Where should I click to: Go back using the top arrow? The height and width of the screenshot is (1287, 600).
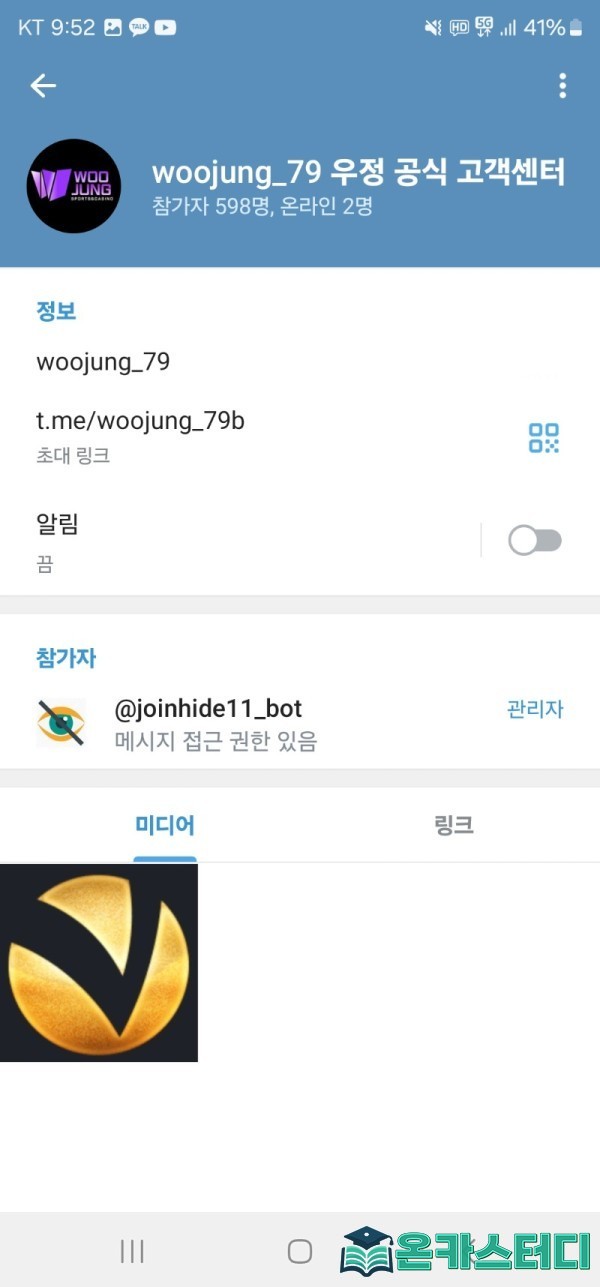[43, 86]
